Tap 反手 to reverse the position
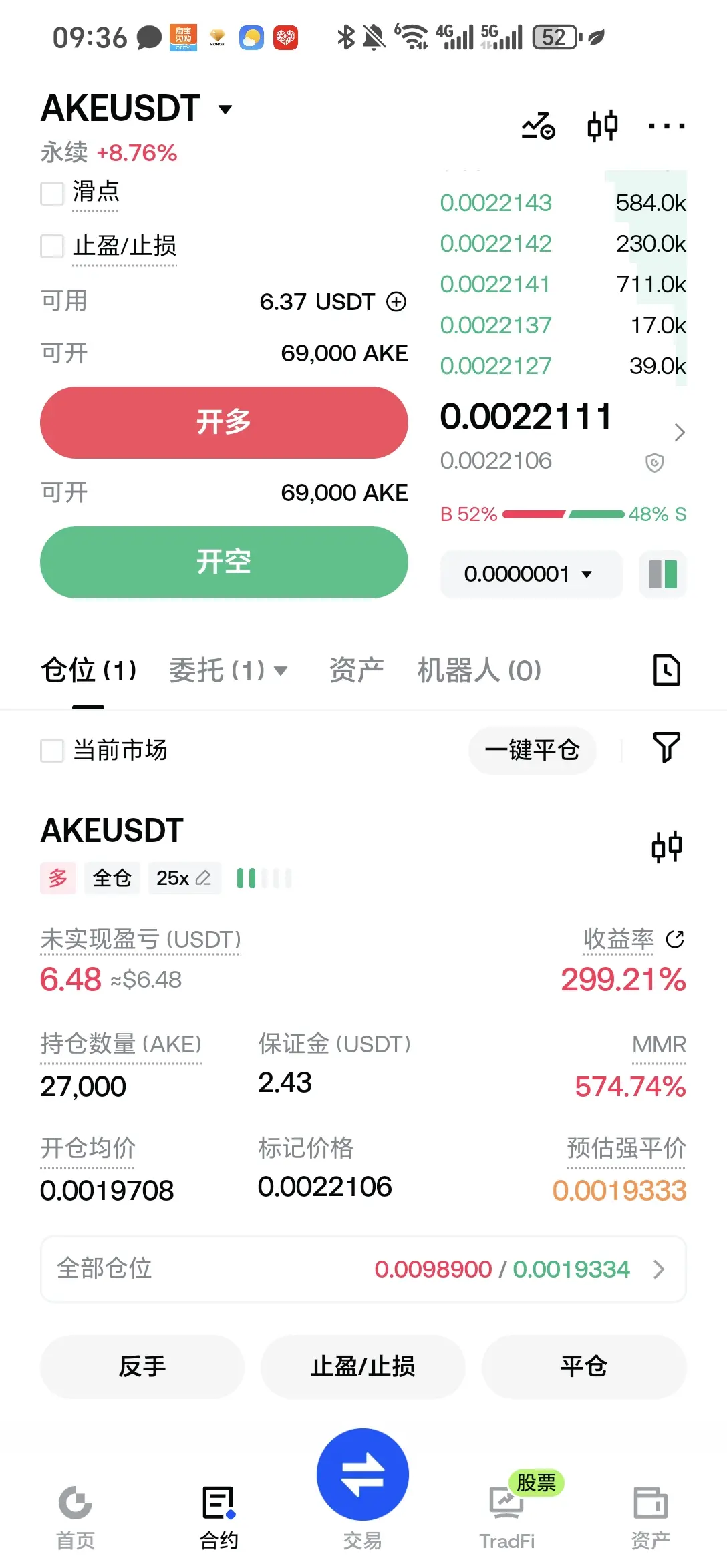This screenshot has height=1568, width=727. [x=142, y=1367]
